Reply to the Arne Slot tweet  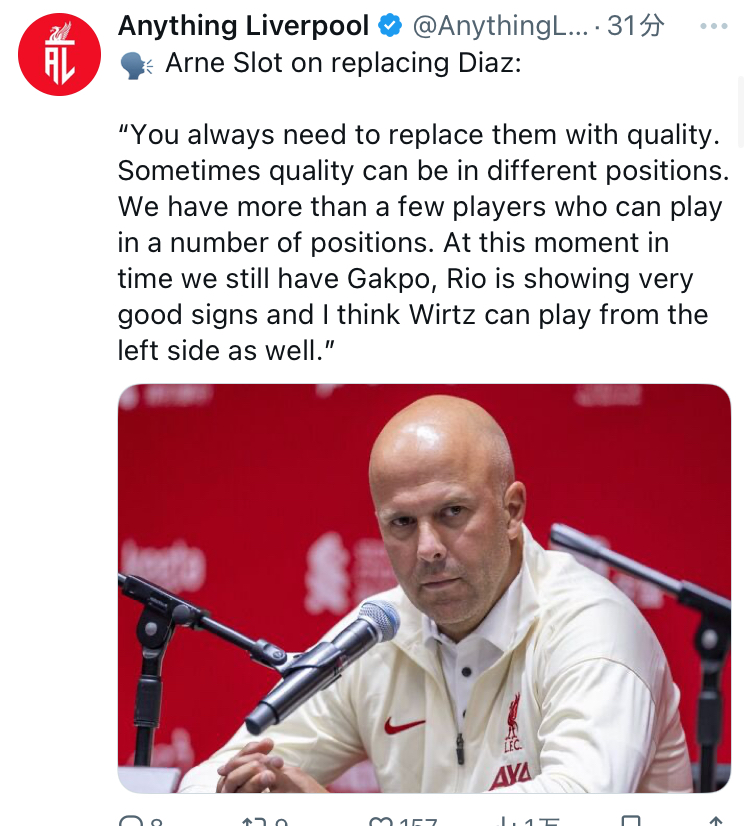pos(132,821)
